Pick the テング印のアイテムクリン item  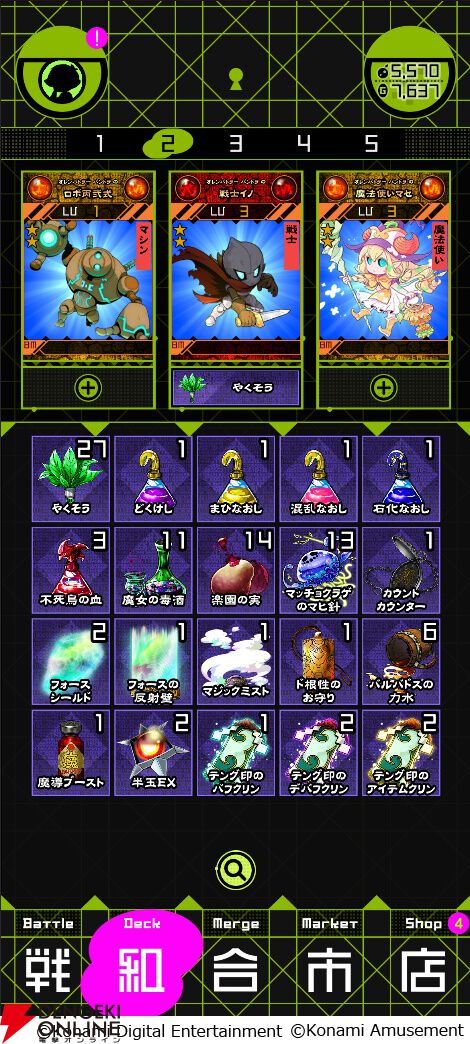coord(401,752)
